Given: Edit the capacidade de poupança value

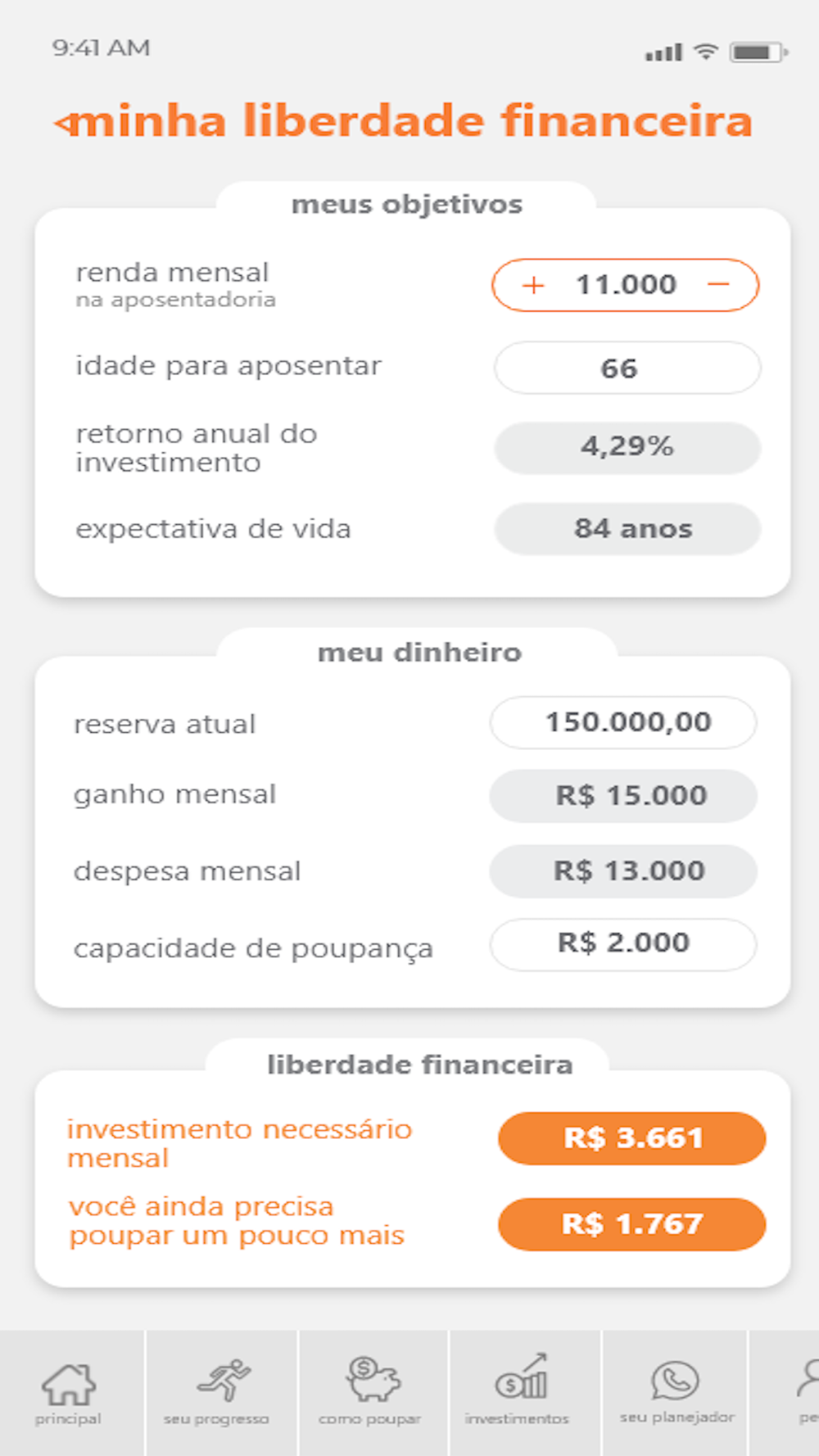Looking at the screenshot, I should pyautogui.click(x=623, y=944).
